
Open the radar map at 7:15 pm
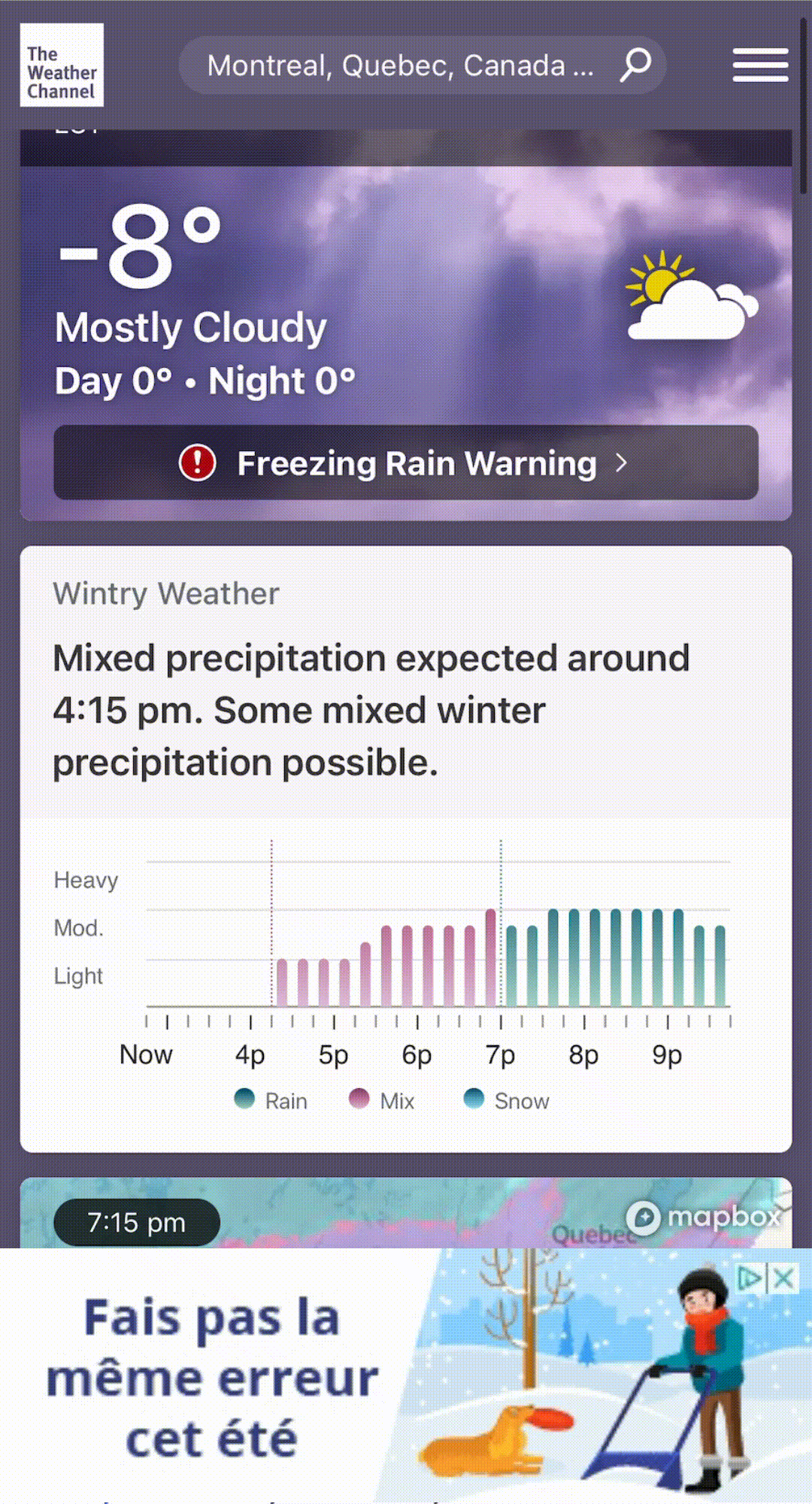406,1212
